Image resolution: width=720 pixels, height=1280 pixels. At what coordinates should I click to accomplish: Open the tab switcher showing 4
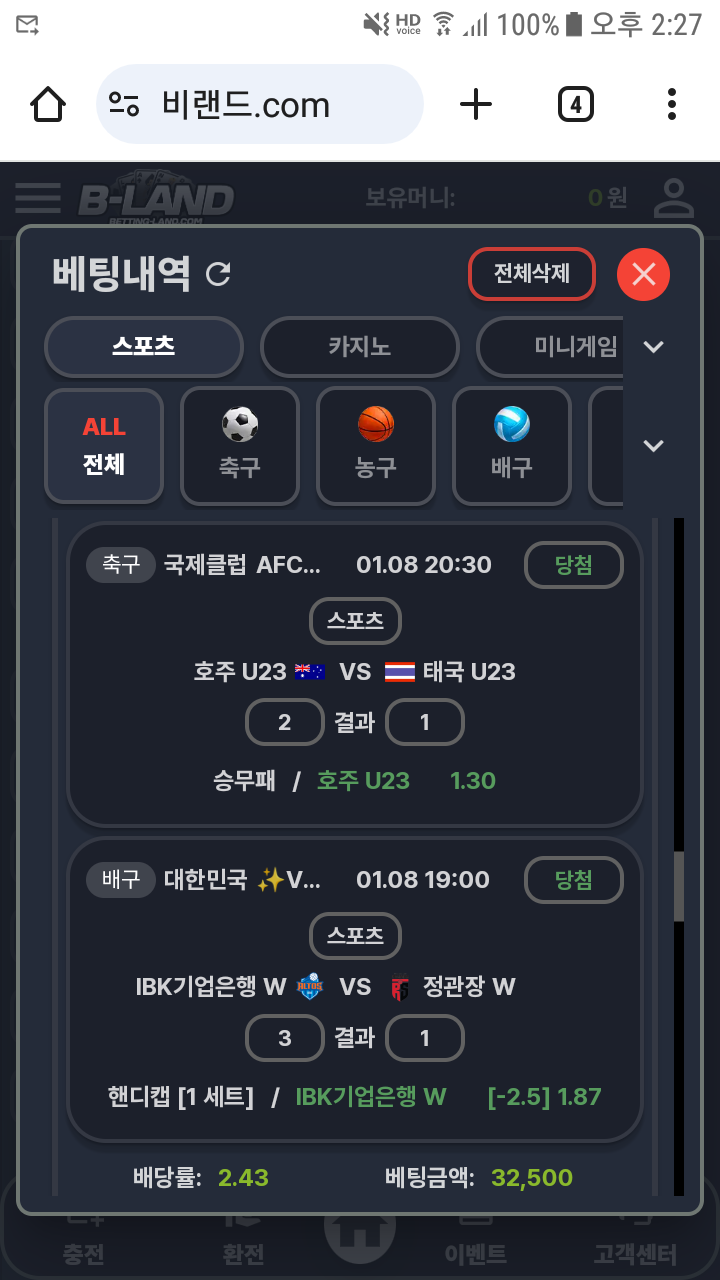point(575,104)
